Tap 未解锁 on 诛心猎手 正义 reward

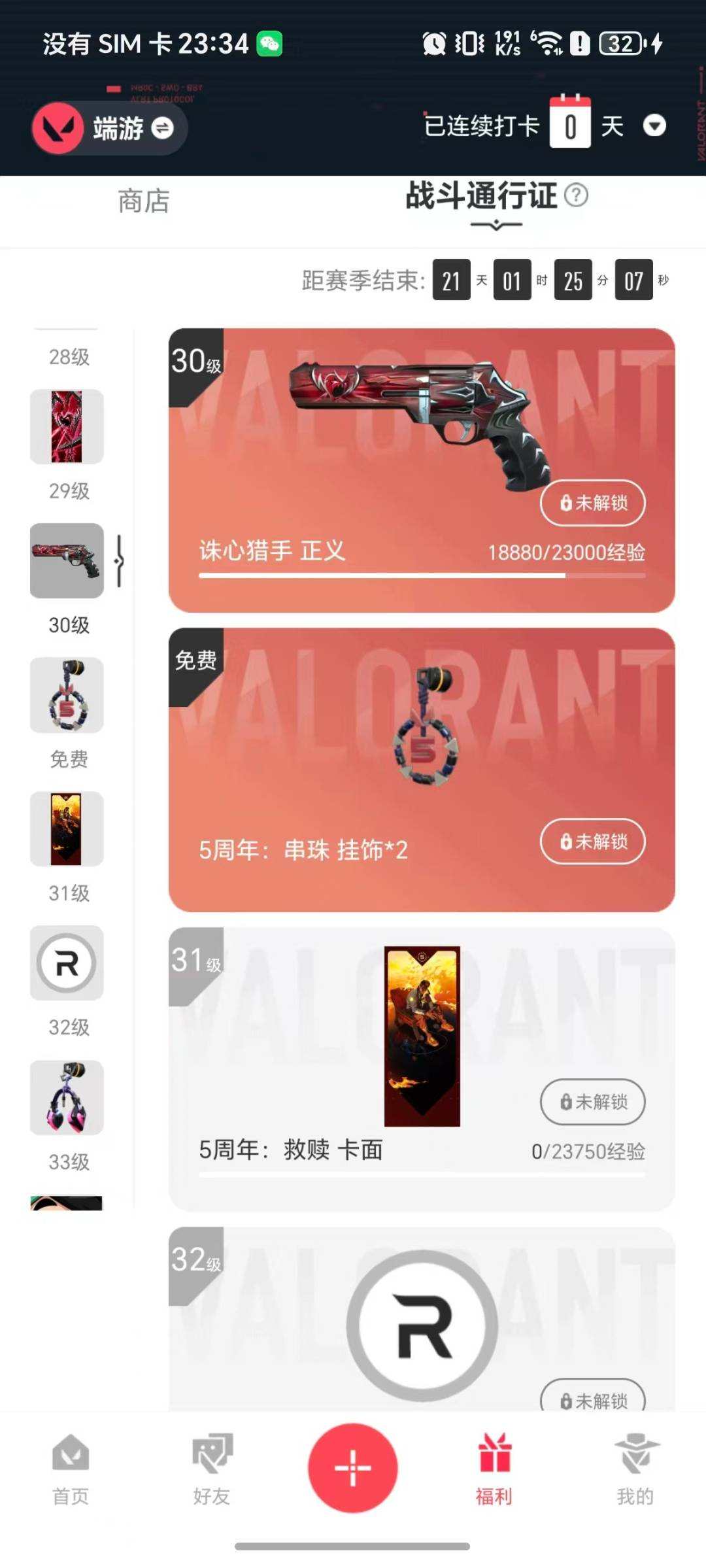point(592,503)
